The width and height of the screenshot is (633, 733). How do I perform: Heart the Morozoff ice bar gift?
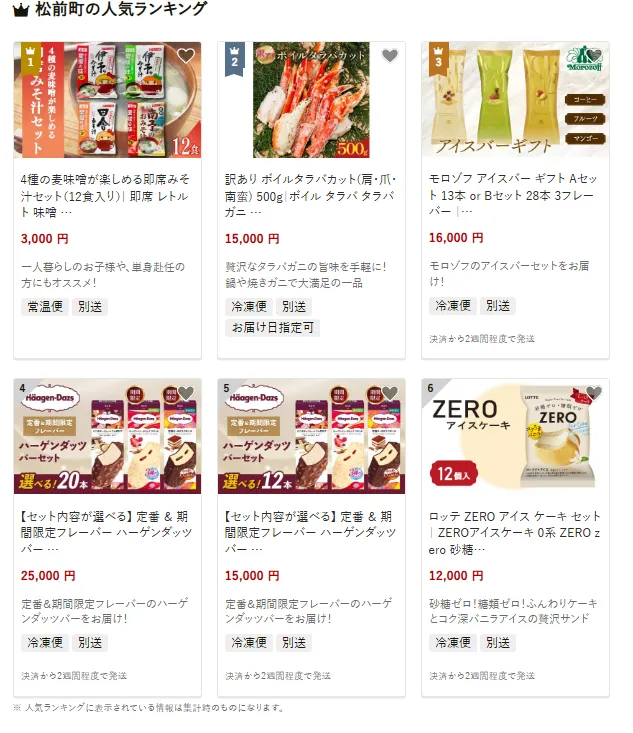pos(593,56)
